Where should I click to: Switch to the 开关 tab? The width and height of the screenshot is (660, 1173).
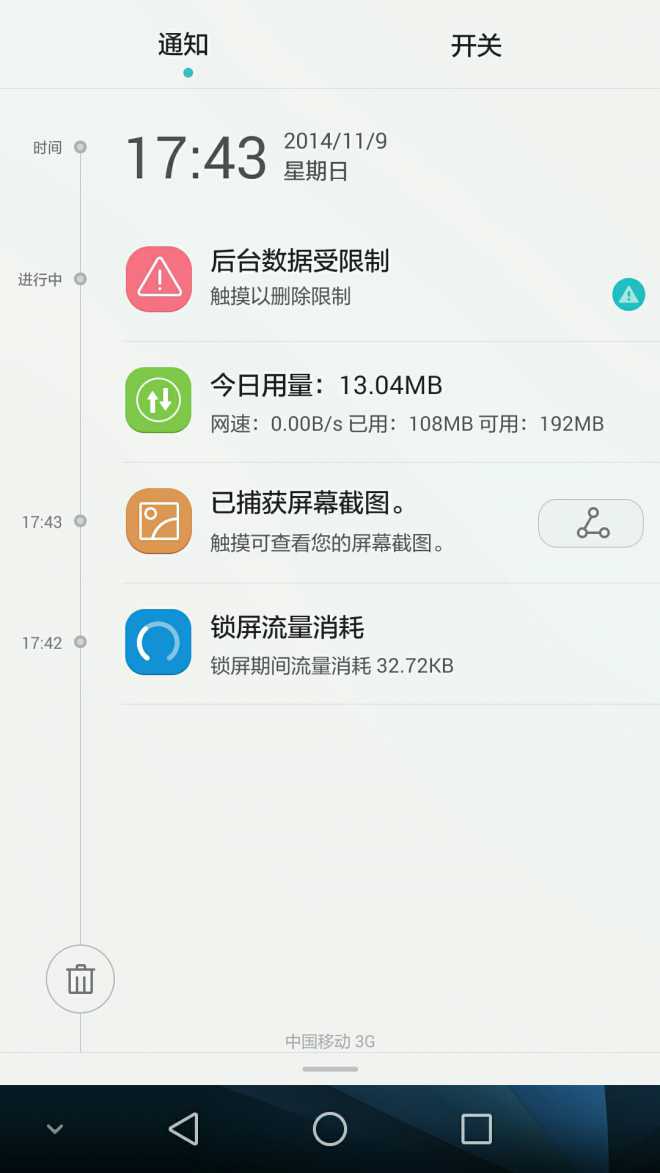(476, 46)
